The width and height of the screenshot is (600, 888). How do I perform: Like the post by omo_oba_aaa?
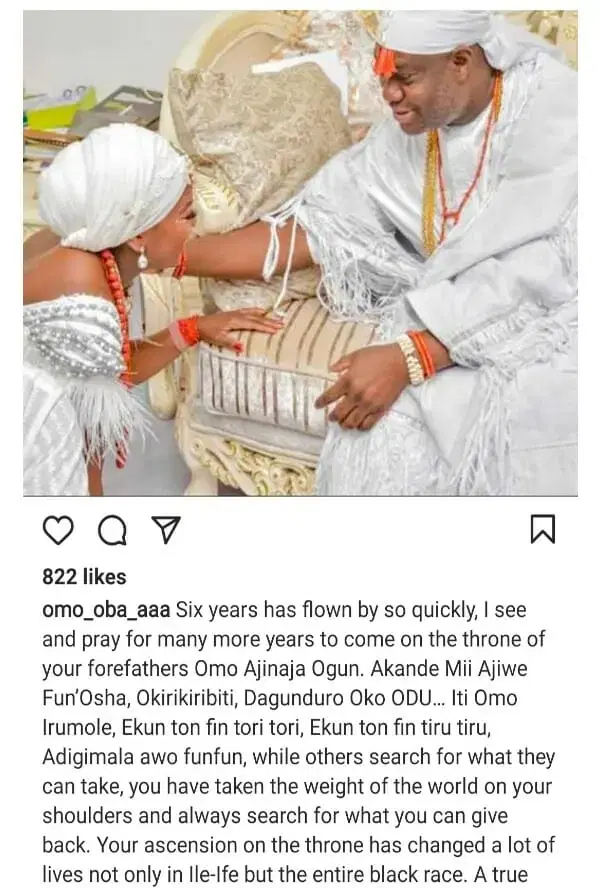click(59, 530)
